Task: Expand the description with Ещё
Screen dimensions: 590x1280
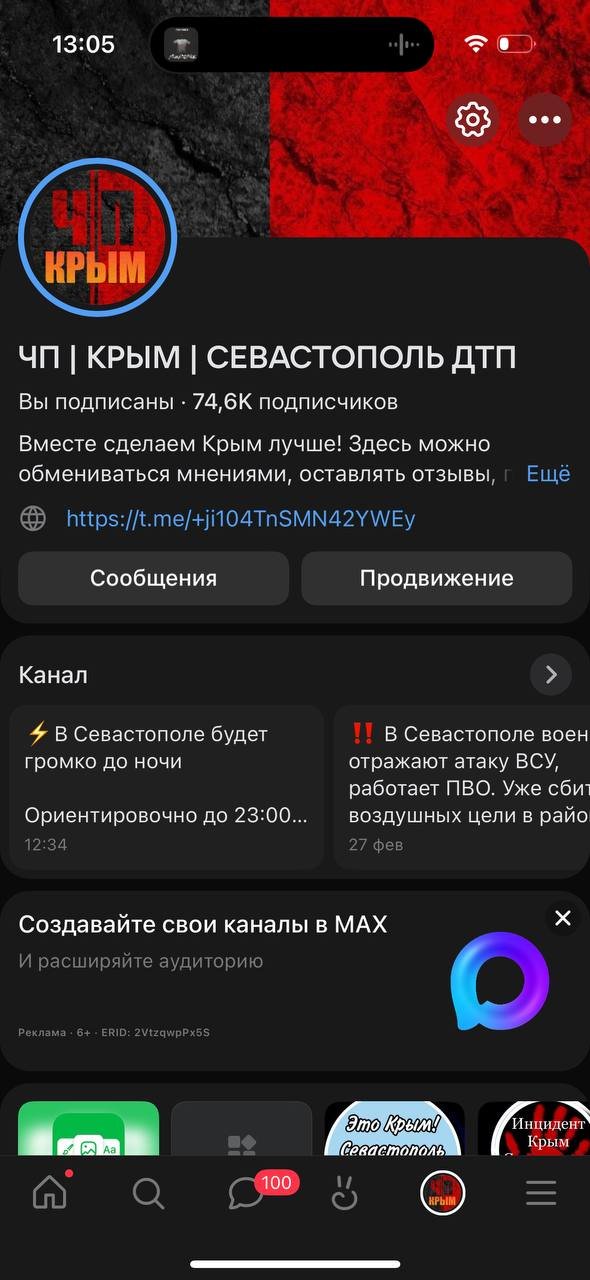Action: [548, 474]
